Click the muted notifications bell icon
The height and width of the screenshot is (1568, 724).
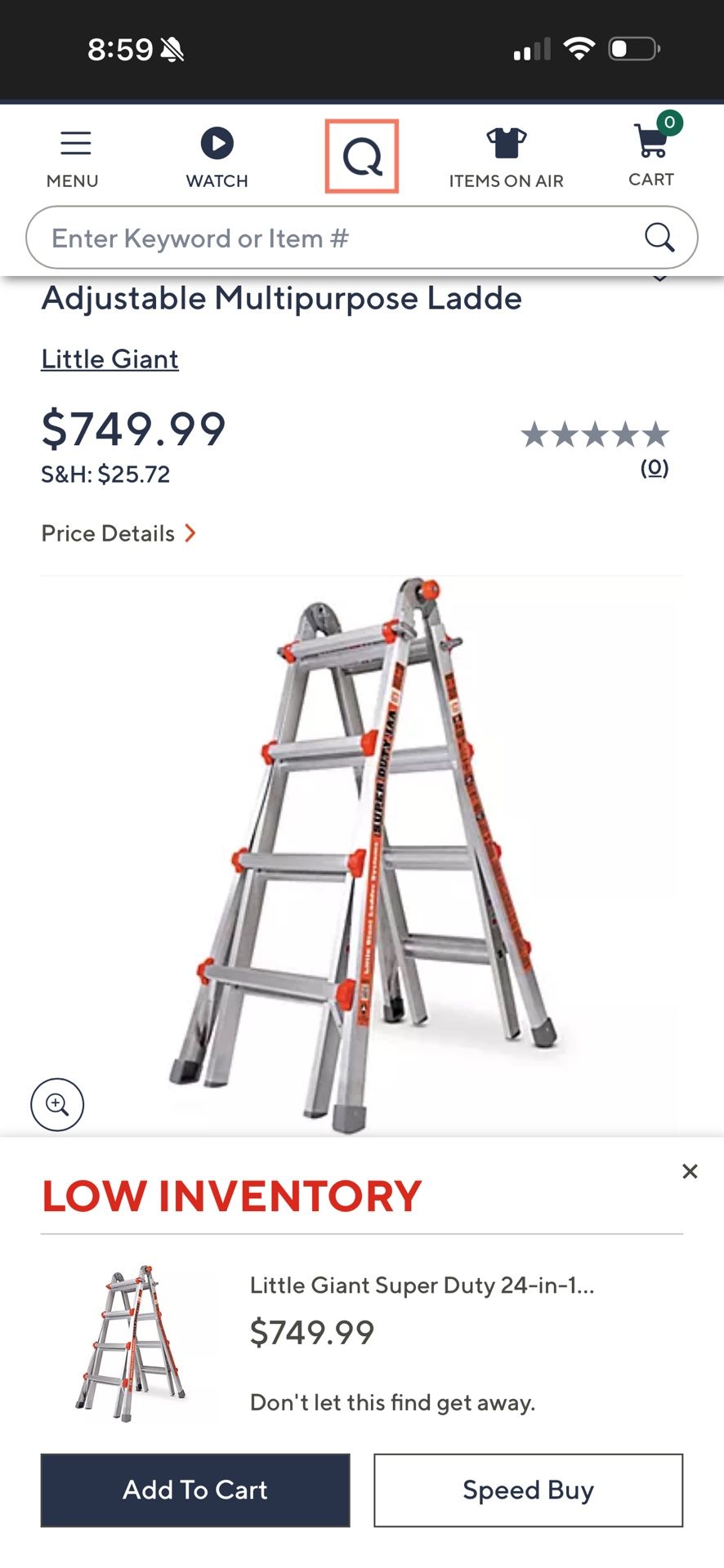tap(174, 47)
